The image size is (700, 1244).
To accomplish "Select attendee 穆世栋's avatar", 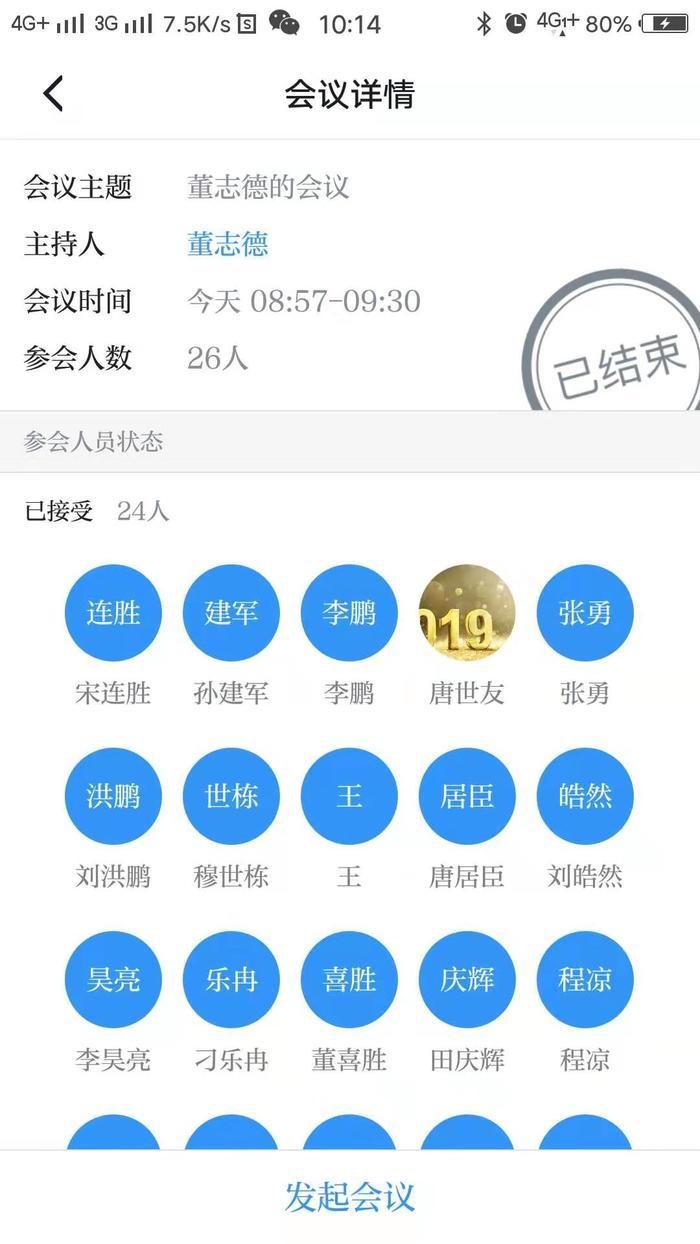I will coord(231,797).
